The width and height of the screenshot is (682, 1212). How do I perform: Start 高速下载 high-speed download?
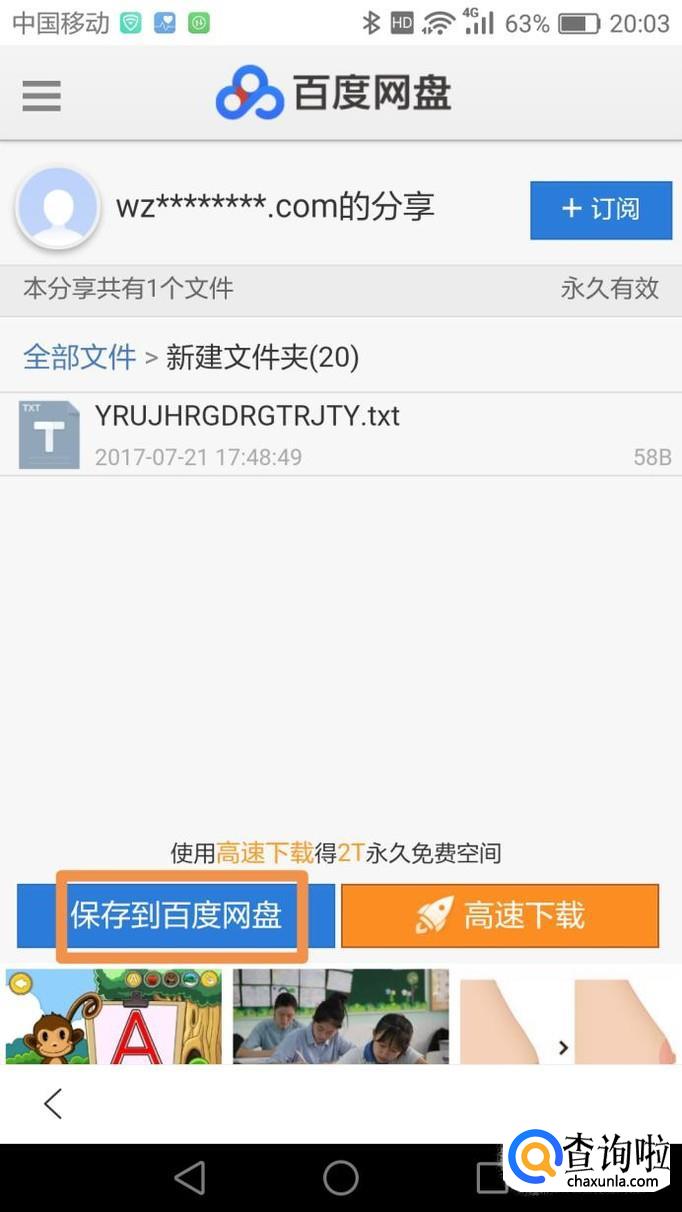(x=500, y=915)
